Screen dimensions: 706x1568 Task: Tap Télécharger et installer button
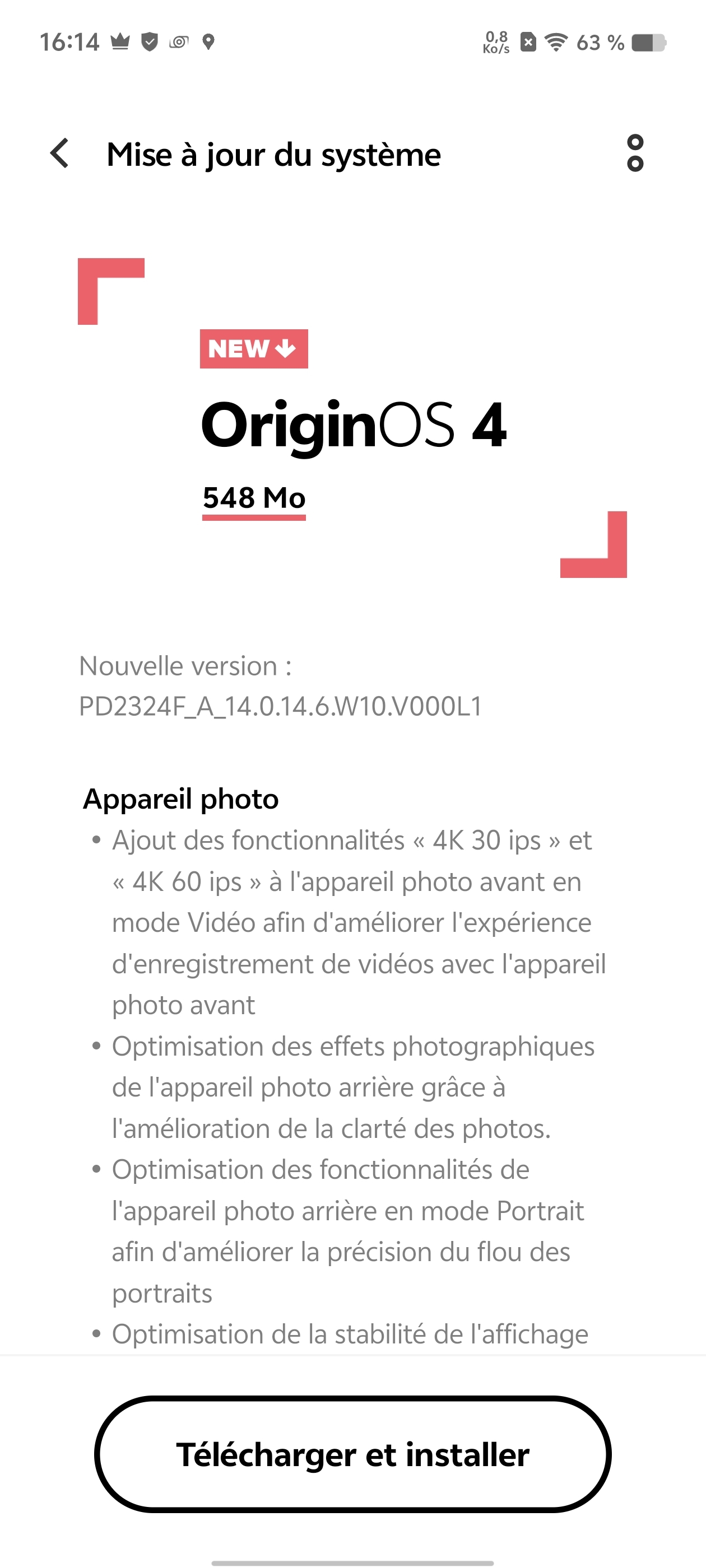click(x=352, y=1455)
